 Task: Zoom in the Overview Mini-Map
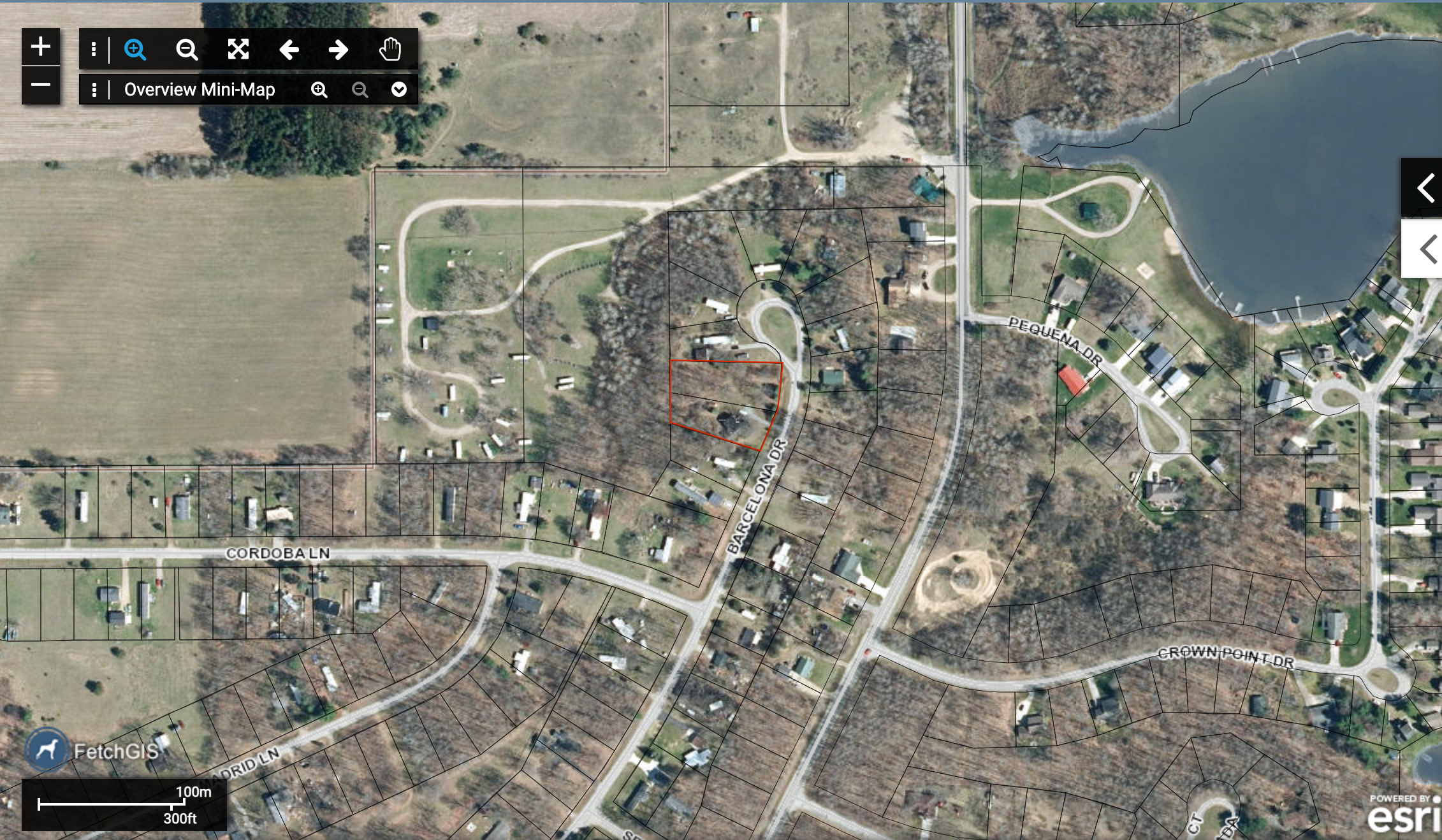click(x=319, y=90)
